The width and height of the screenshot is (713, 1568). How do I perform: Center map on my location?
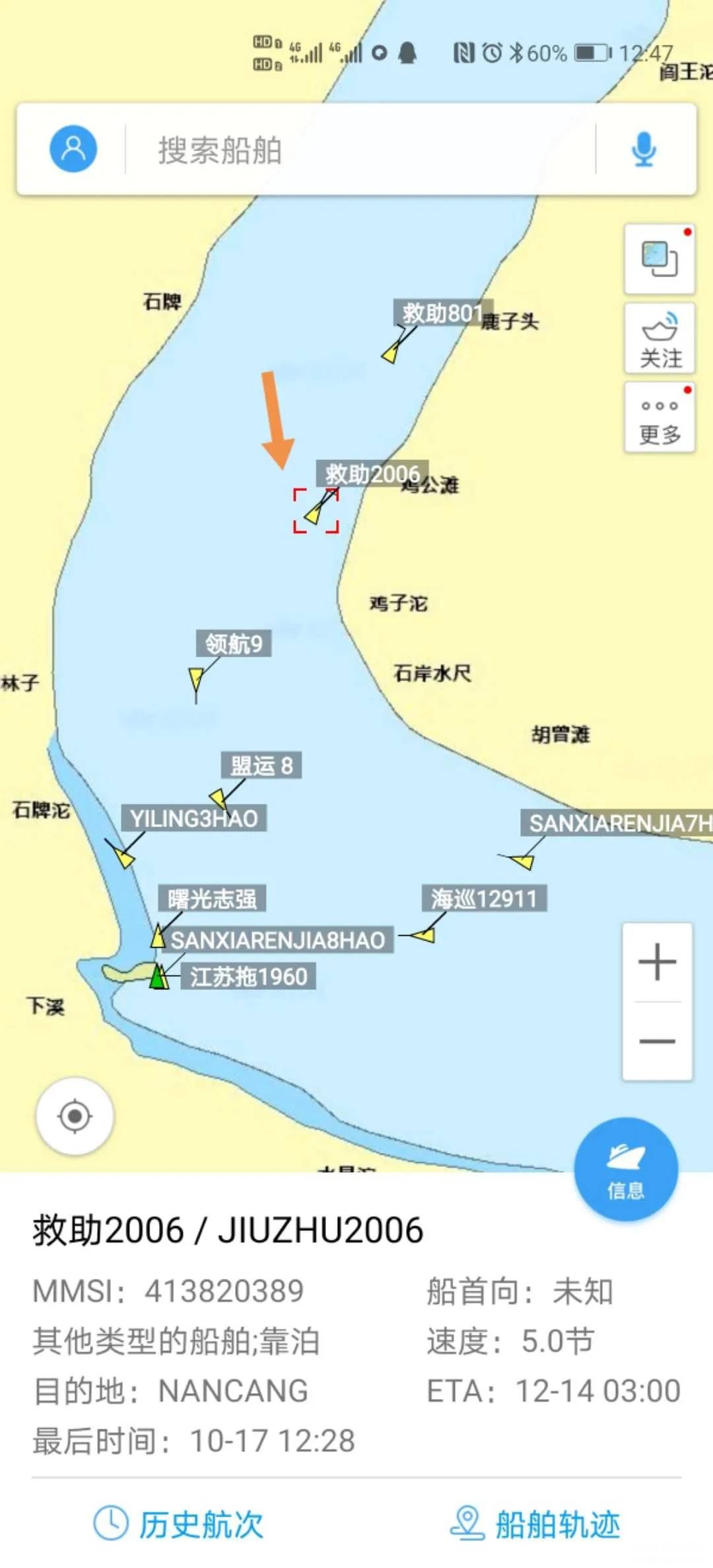point(75,1117)
